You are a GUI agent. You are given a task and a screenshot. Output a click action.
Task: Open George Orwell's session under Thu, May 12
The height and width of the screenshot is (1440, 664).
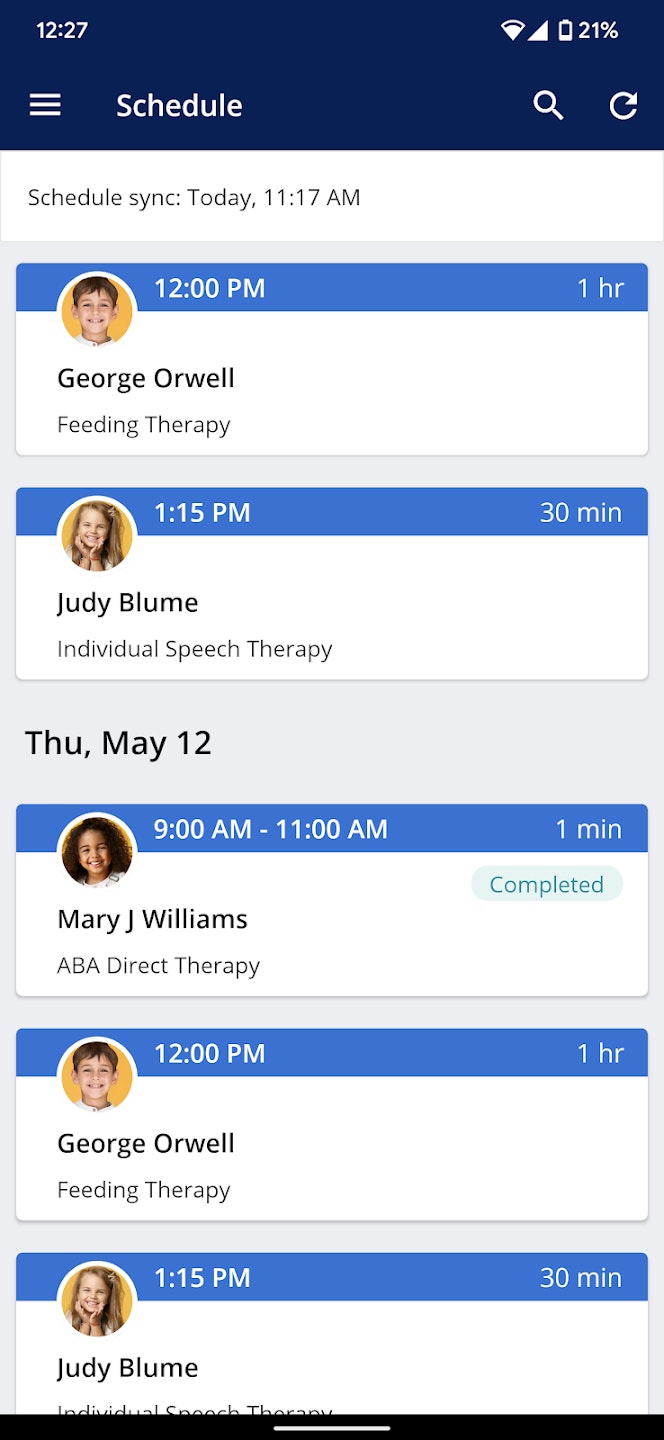pyautogui.click(x=331, y=1145)
